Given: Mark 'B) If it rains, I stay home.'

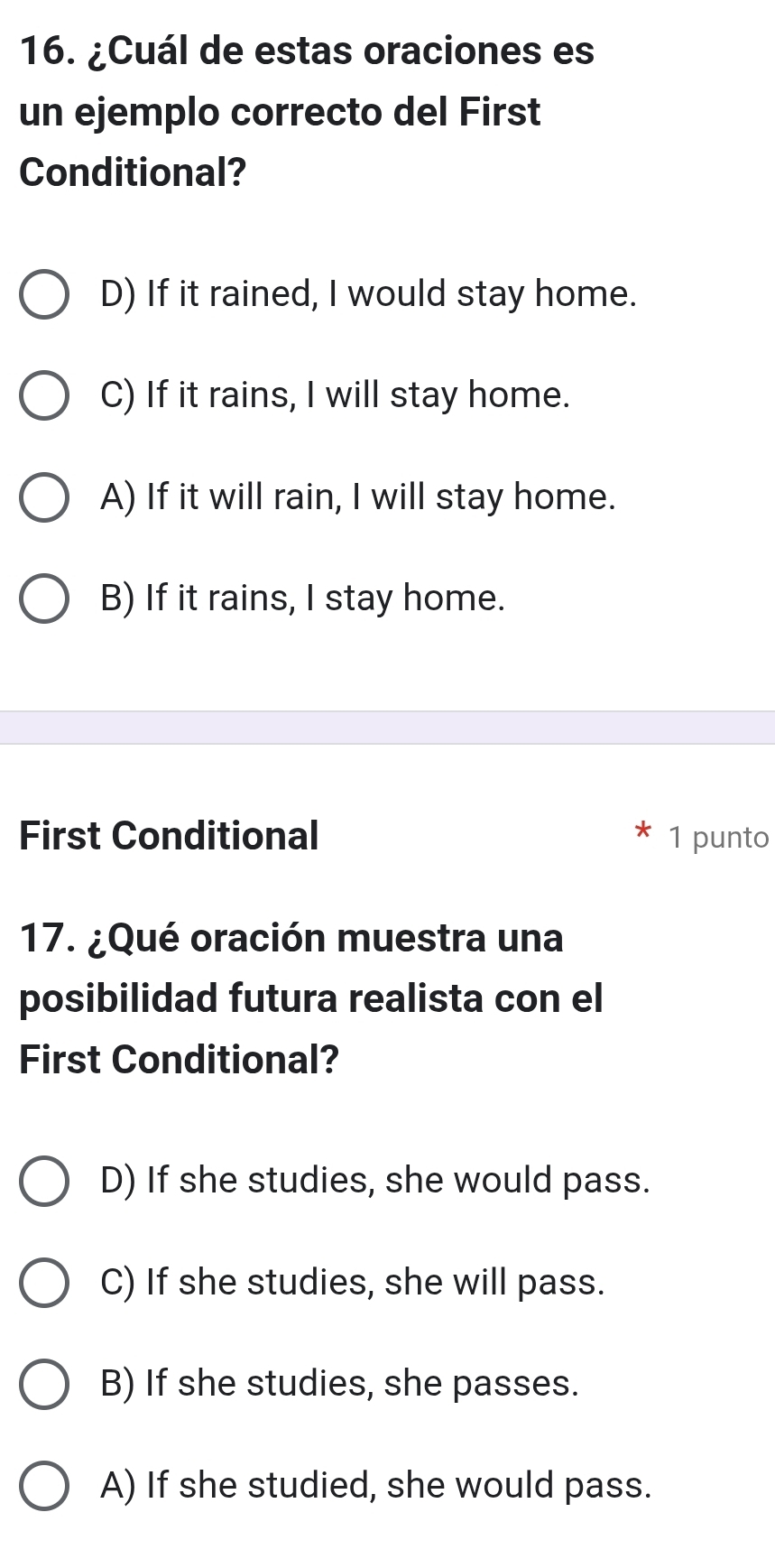Looking at the screenshot, I should pyautogui.click(x=43, y=598).
